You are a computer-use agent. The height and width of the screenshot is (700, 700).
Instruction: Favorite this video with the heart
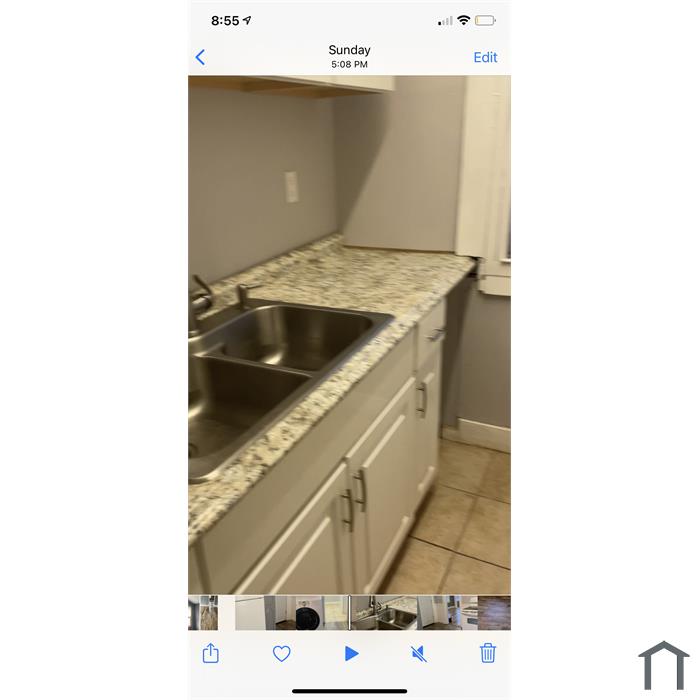tap(282, 653)
